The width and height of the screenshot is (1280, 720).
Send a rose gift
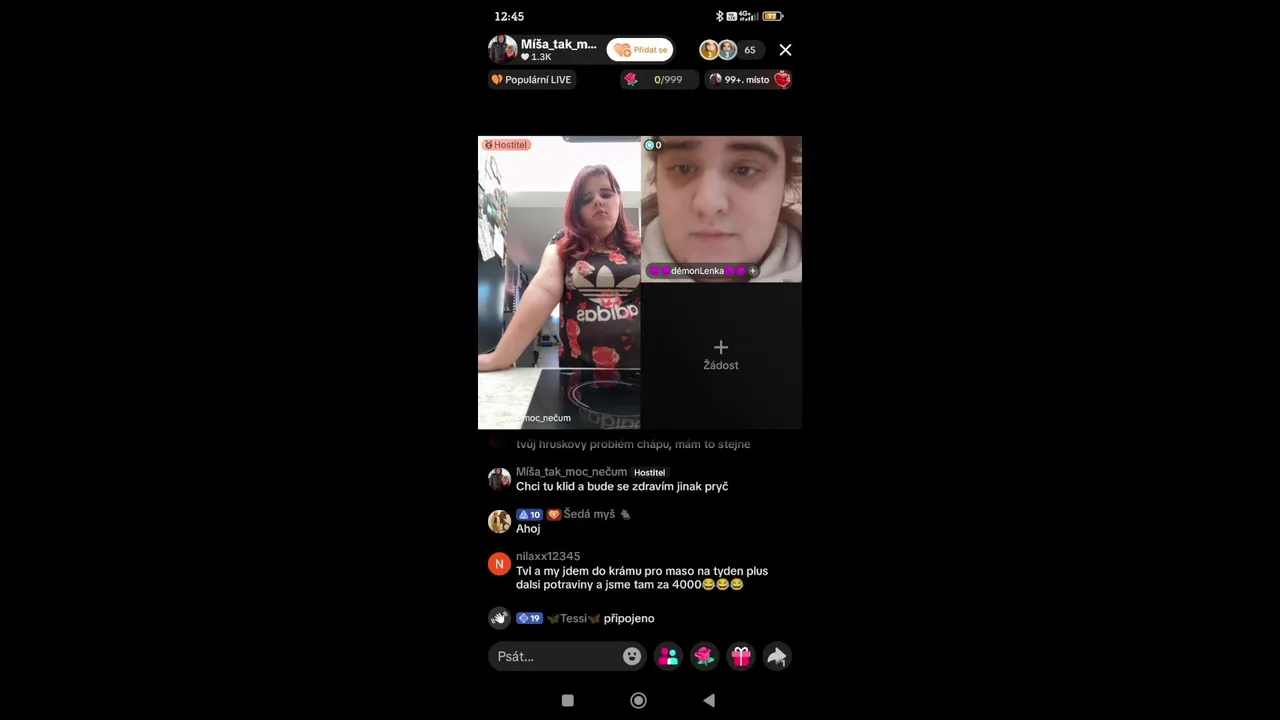tap(704, 656)
